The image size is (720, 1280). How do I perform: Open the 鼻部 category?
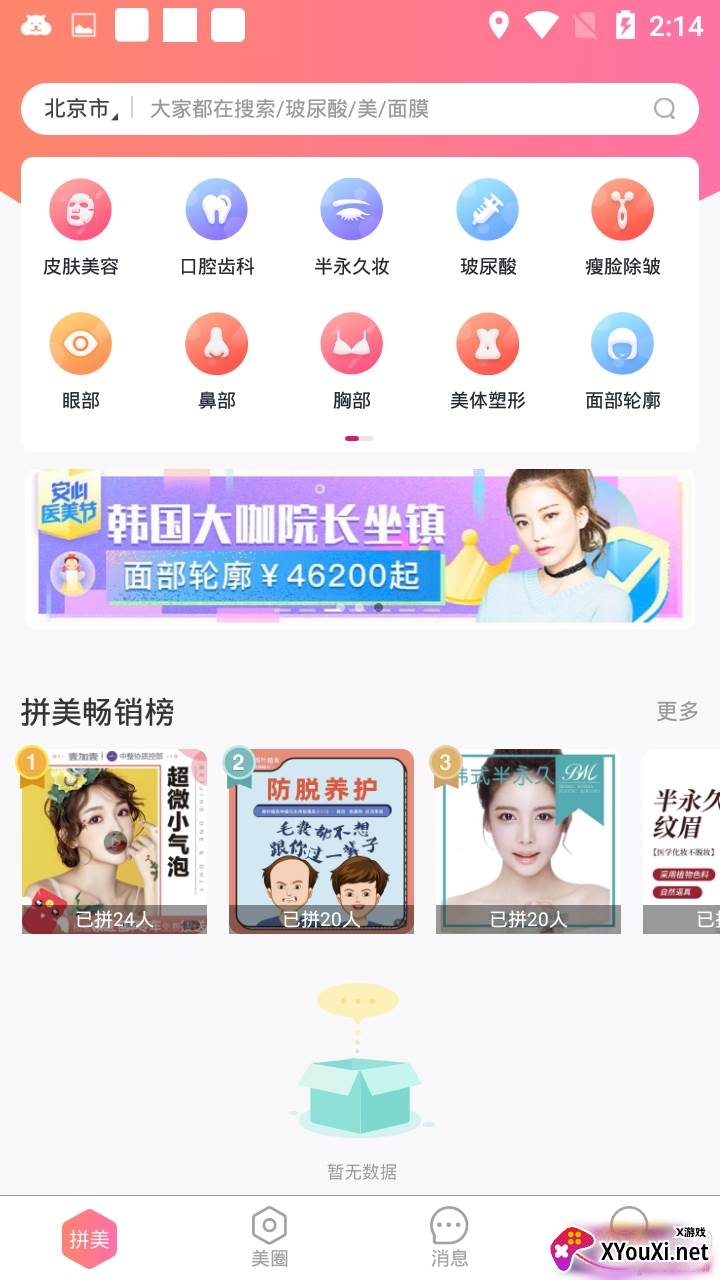216,360
